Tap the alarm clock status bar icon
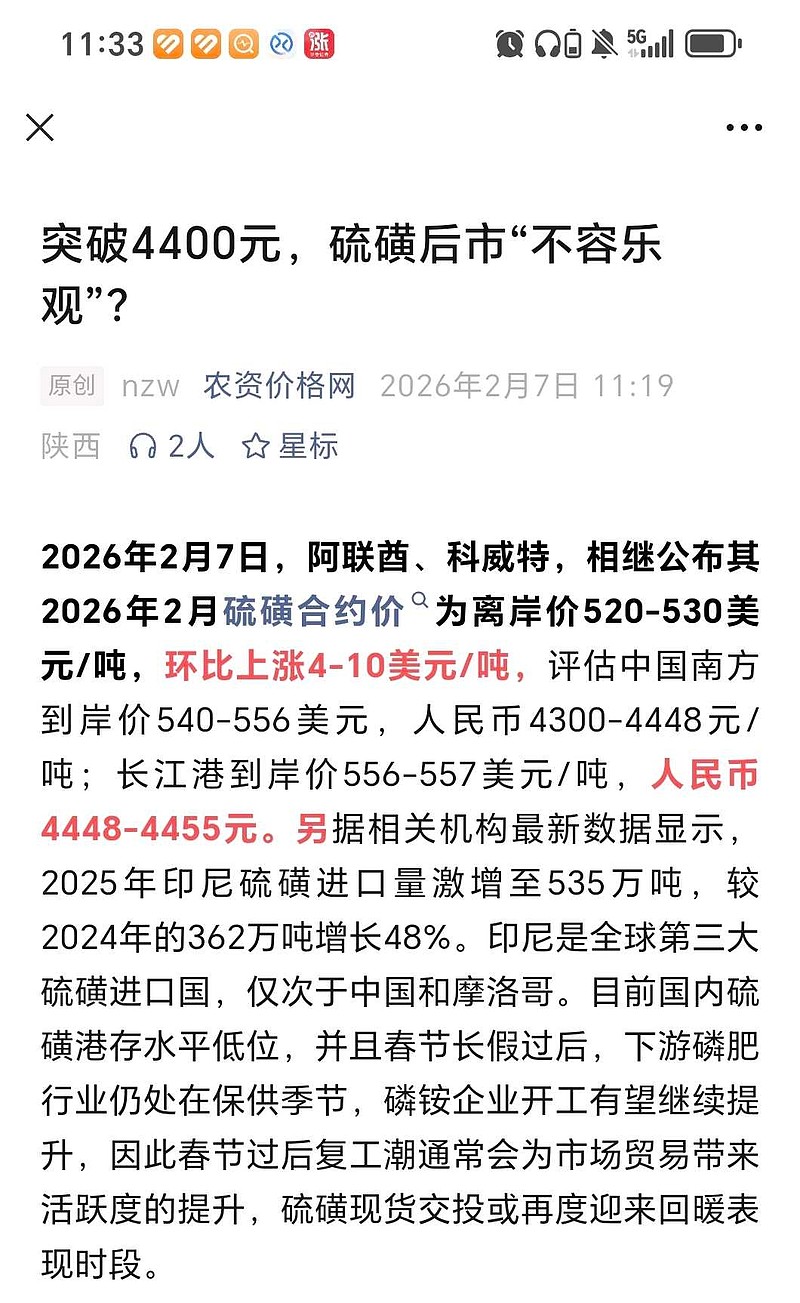 510,43
